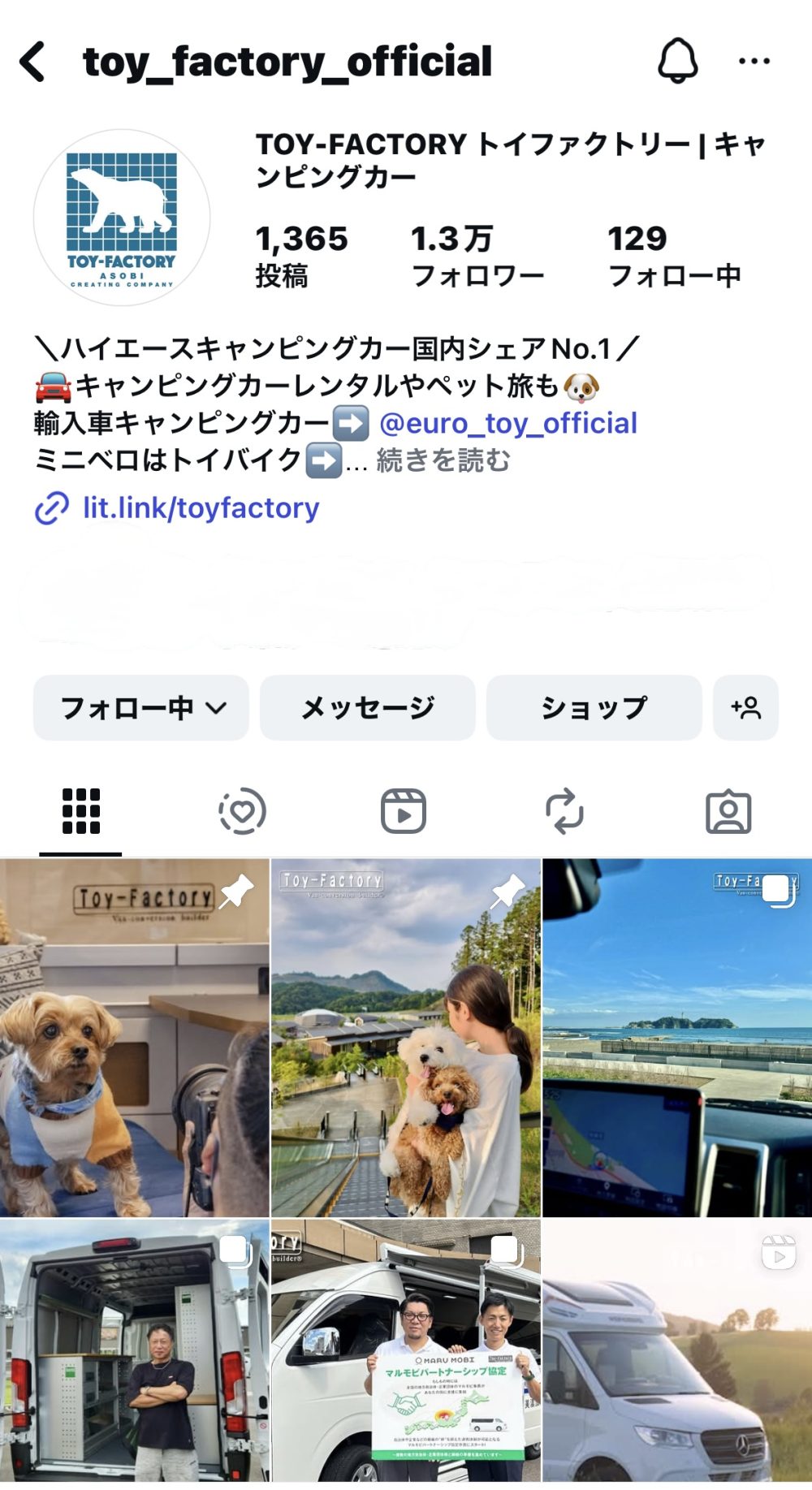Switch to the posts grid tab

click(x=81, y=811)
